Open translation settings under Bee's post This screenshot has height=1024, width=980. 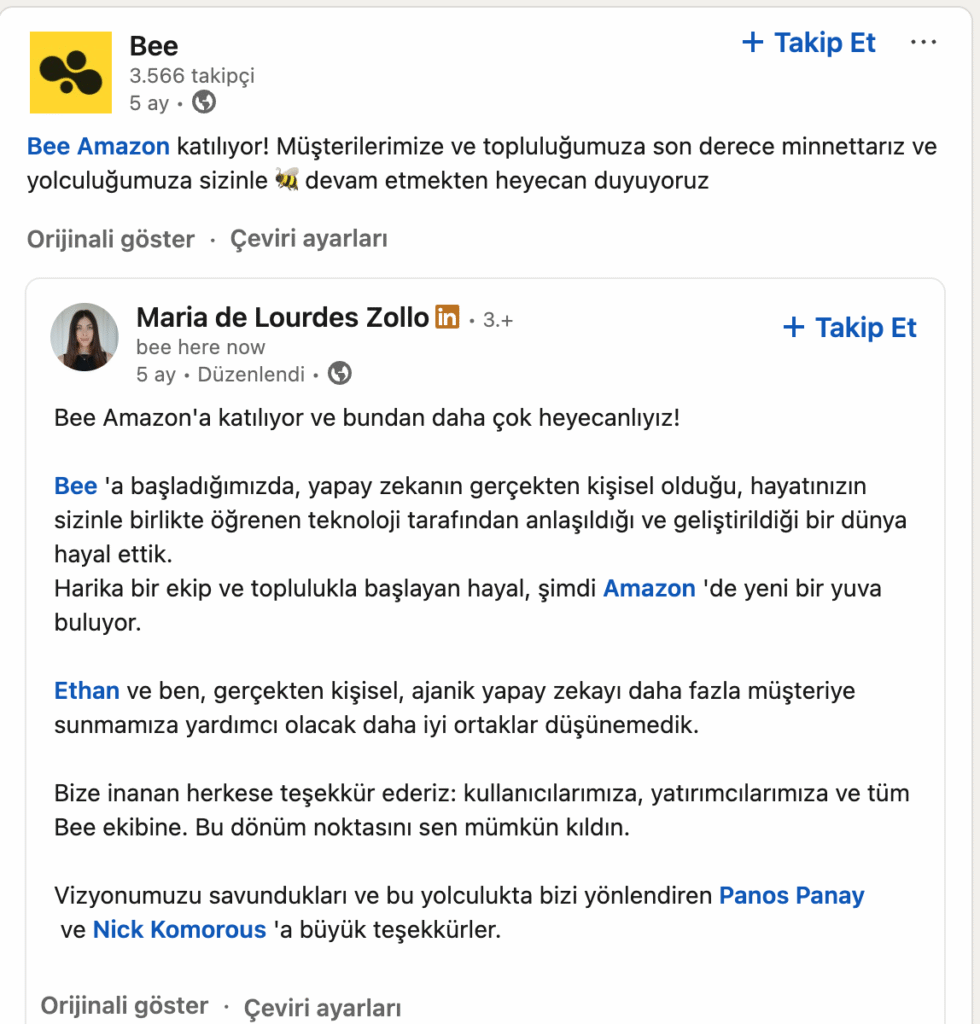(309, 239)
